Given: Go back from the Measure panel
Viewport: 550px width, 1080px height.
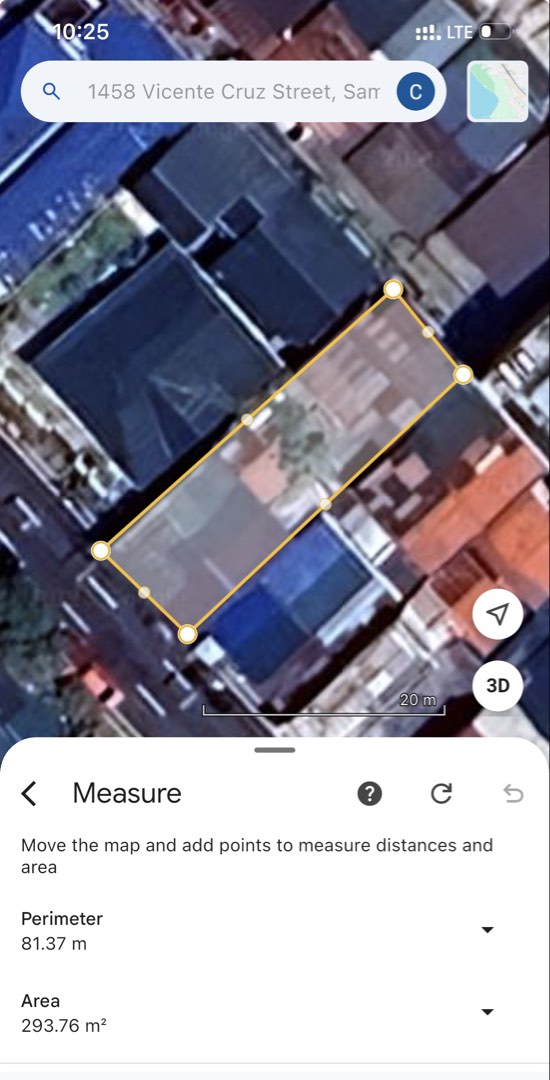Looking at the screenshot, I should pyautogui.click(x=29, y=793).
